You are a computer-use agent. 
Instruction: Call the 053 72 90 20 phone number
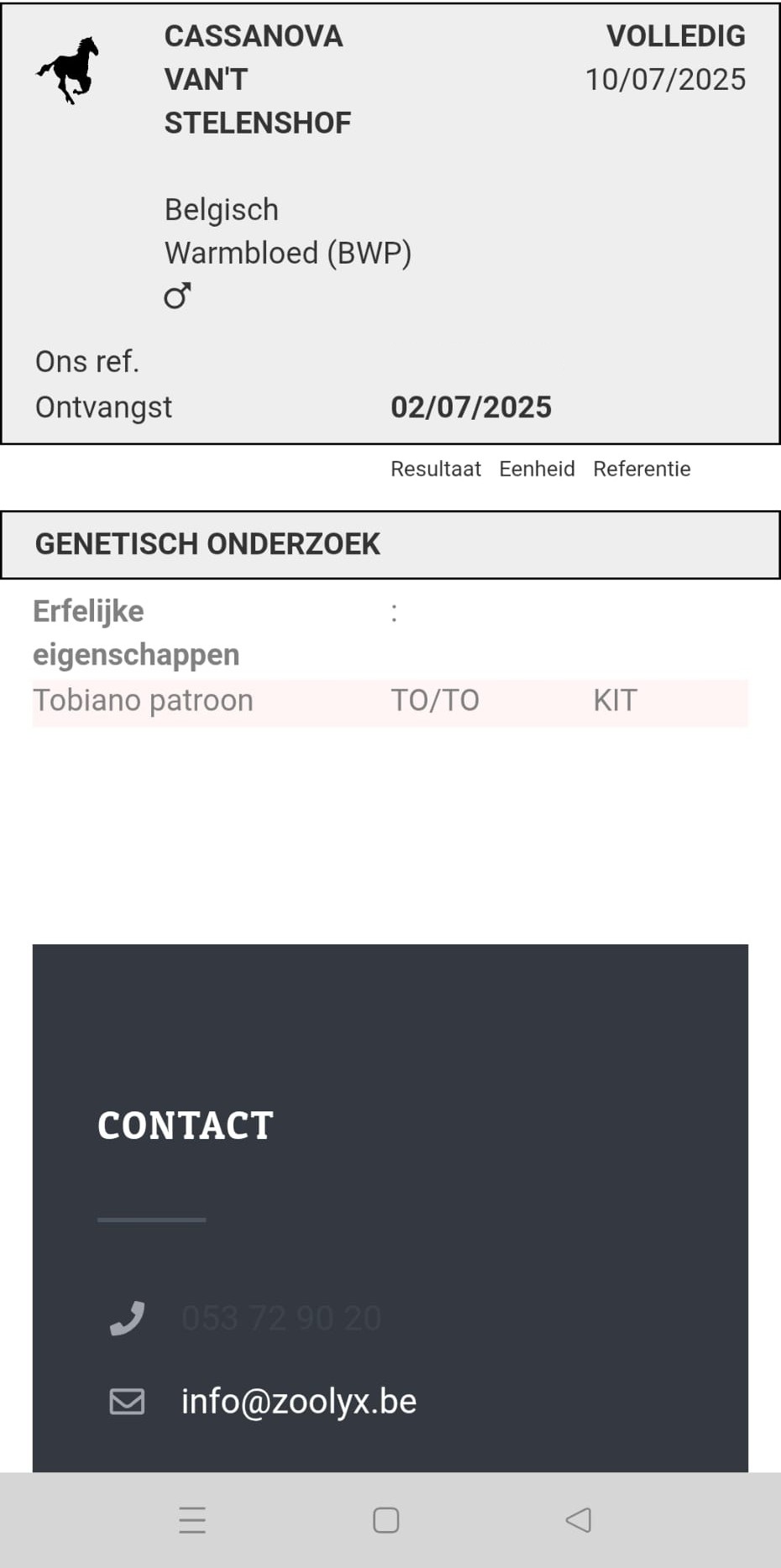[x=281, y=1318]
